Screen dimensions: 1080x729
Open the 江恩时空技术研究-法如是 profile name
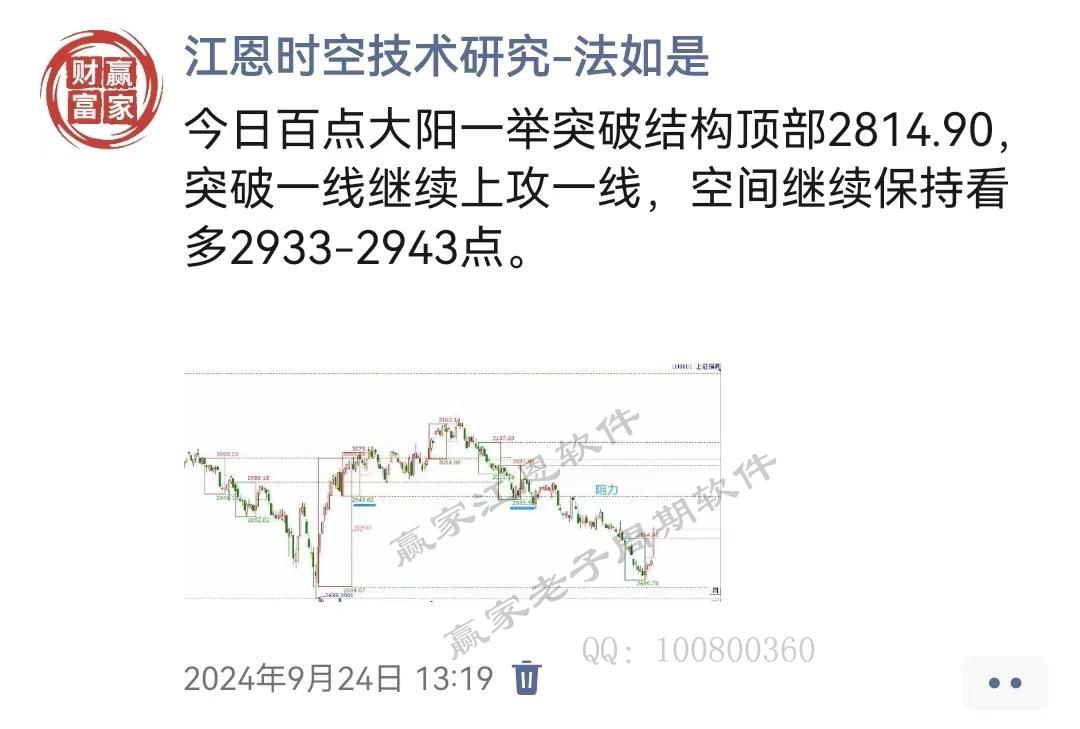click(x=447, y=57)
